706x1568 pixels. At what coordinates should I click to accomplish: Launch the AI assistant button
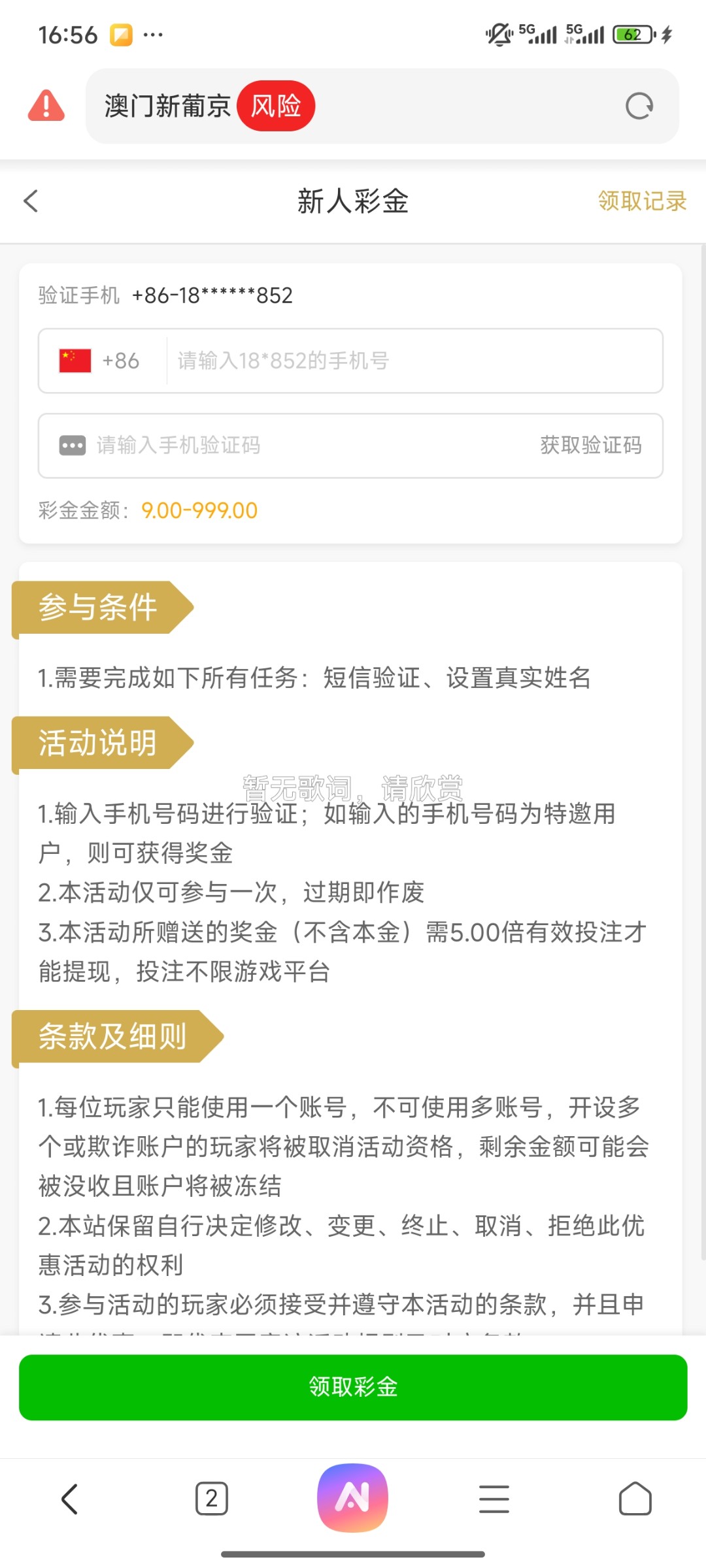point(353,1497)
